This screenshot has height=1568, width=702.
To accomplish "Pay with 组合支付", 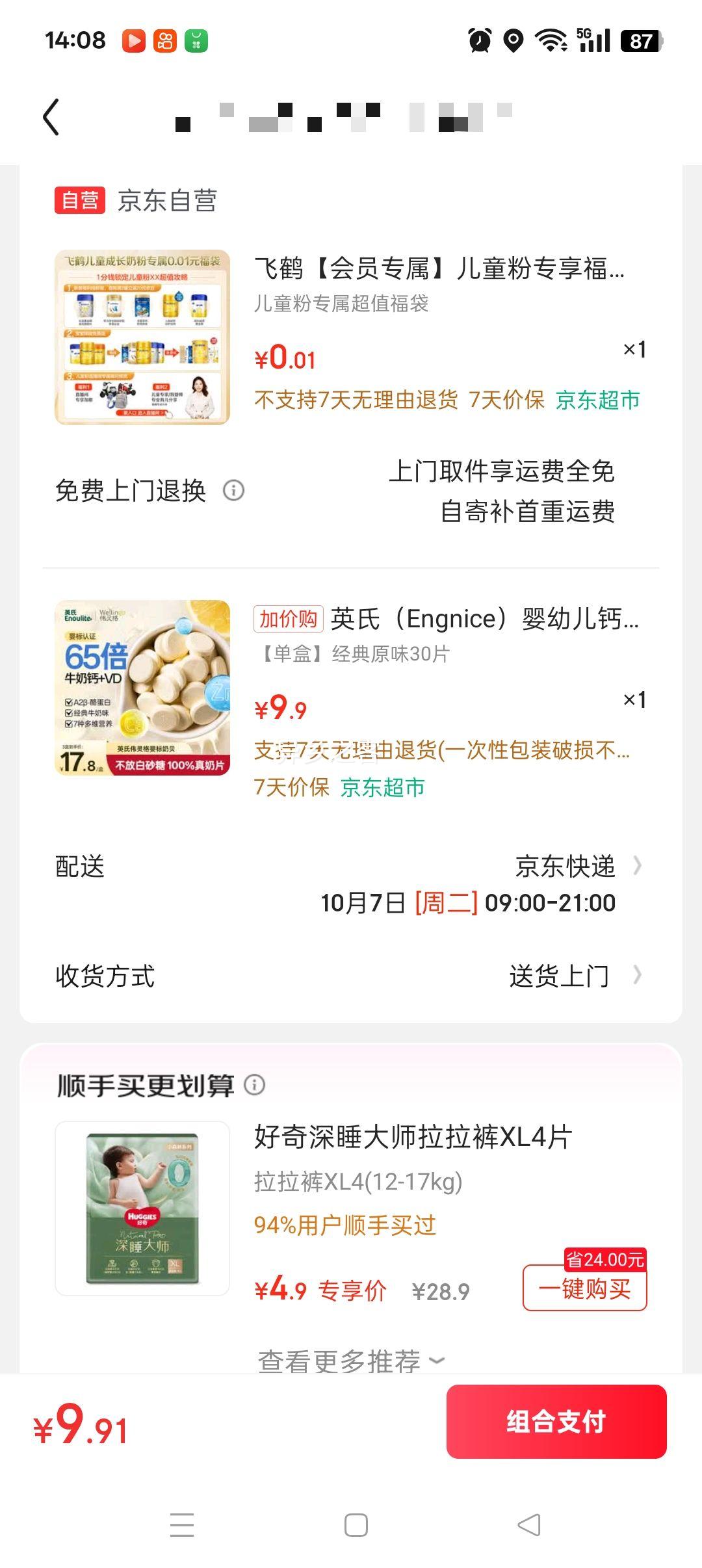I will pyautogui.click(x=556, y=1422).
